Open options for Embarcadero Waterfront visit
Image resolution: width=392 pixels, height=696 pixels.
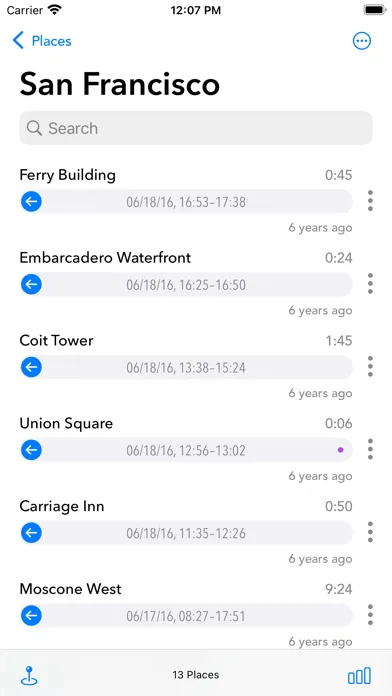(x=370, y=284)
